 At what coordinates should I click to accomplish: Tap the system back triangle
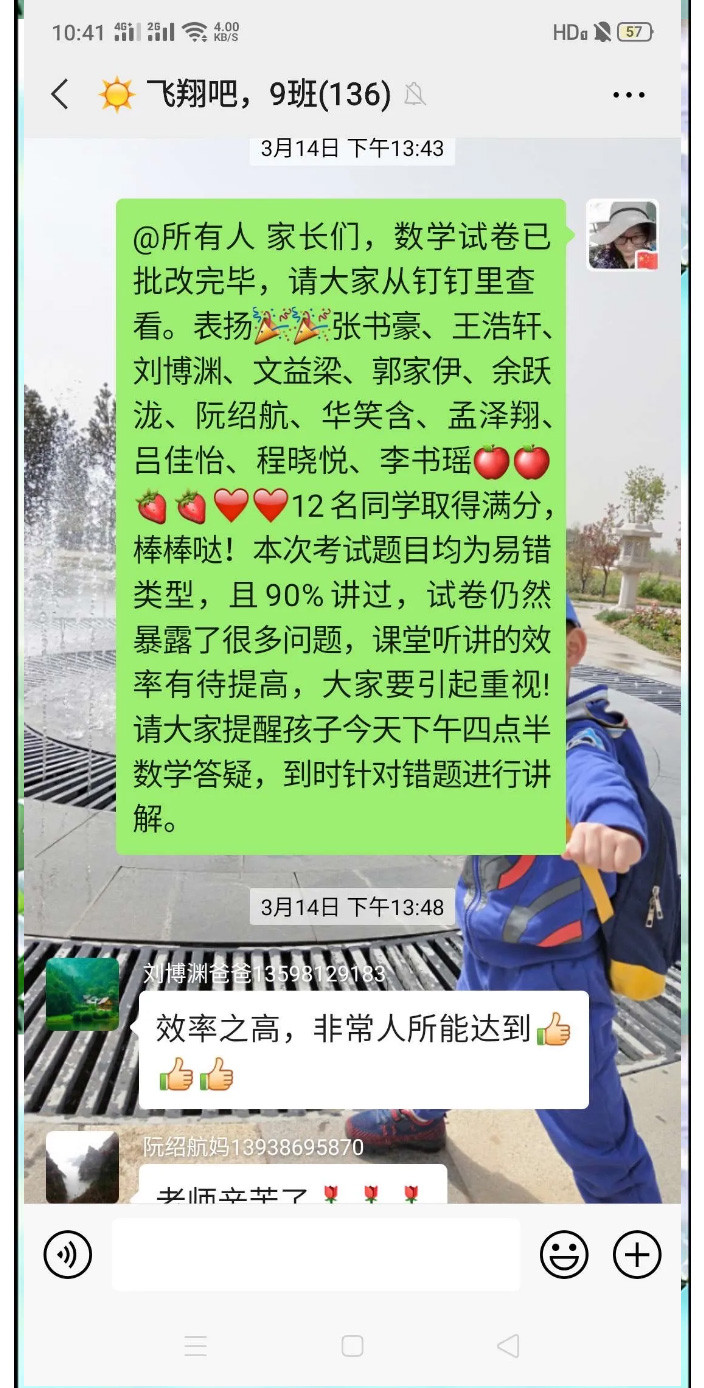coord(508,1345)
